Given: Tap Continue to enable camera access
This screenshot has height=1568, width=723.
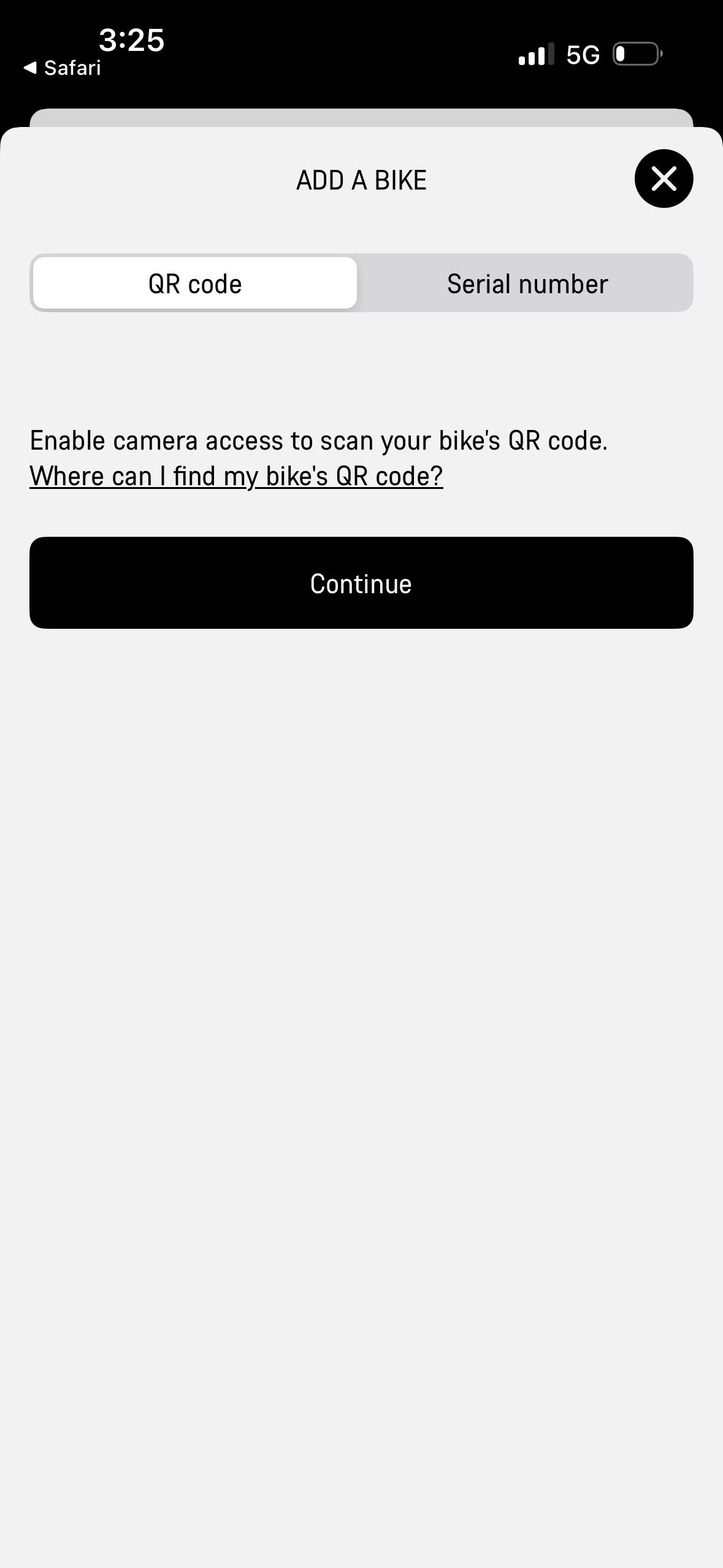Looking at the screenshot, I should [361, 583].
